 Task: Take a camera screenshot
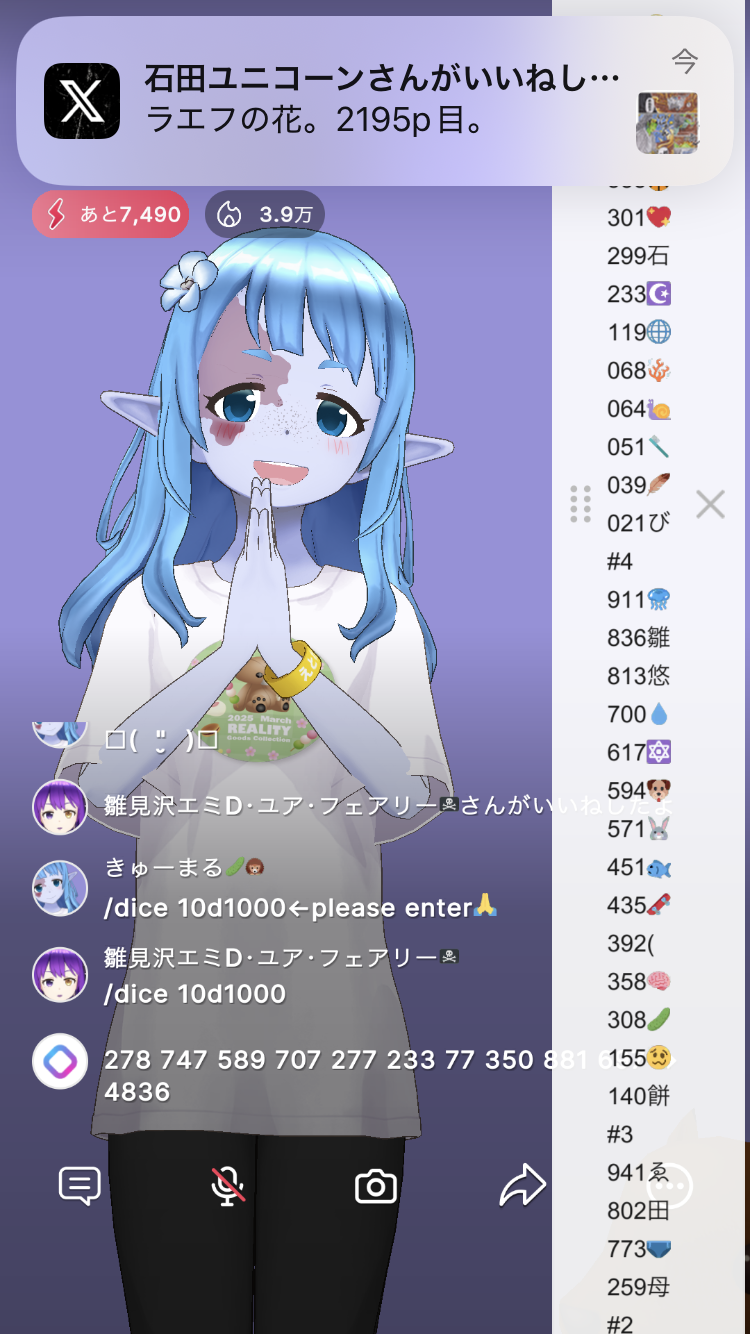376,1186
